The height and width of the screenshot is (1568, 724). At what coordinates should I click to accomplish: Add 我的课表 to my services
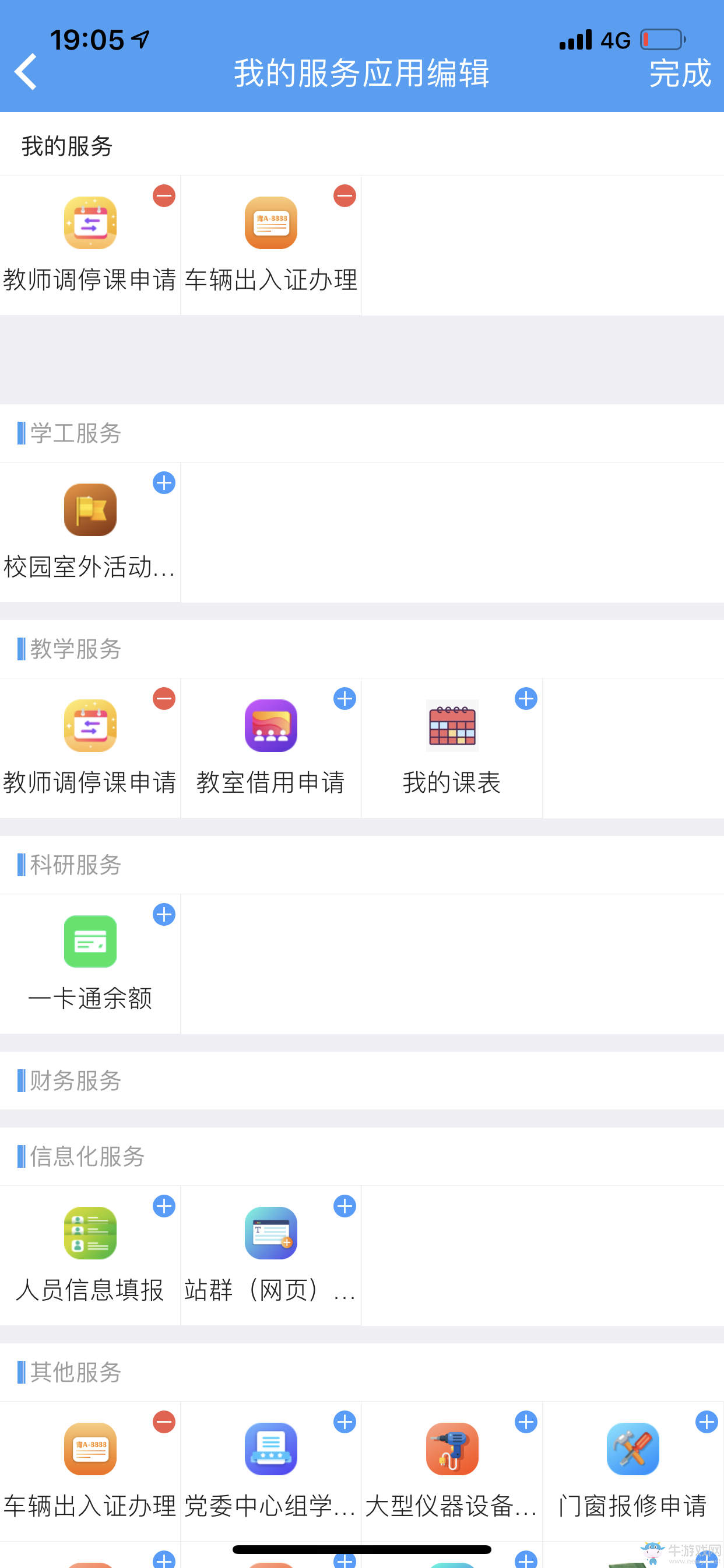526,699
